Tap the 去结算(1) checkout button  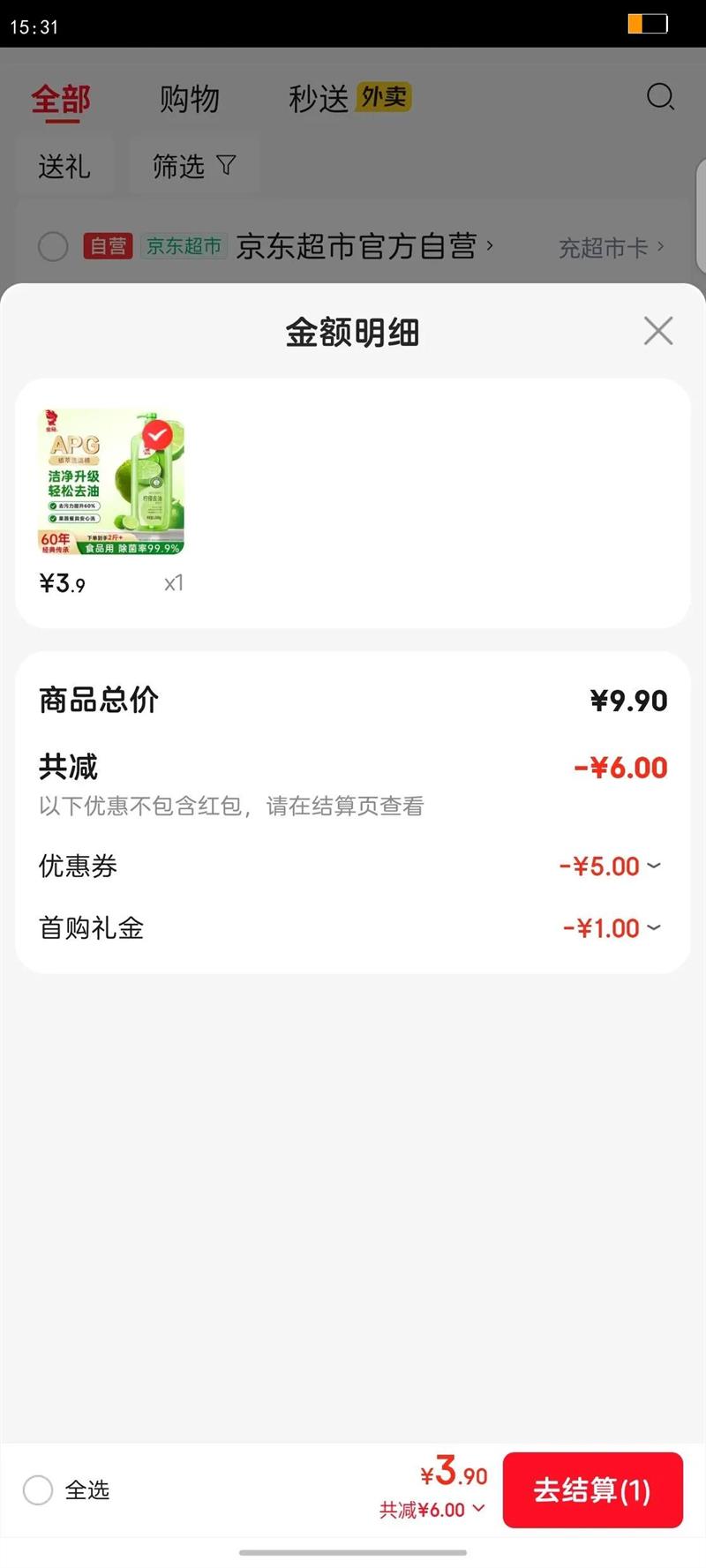592,1490
